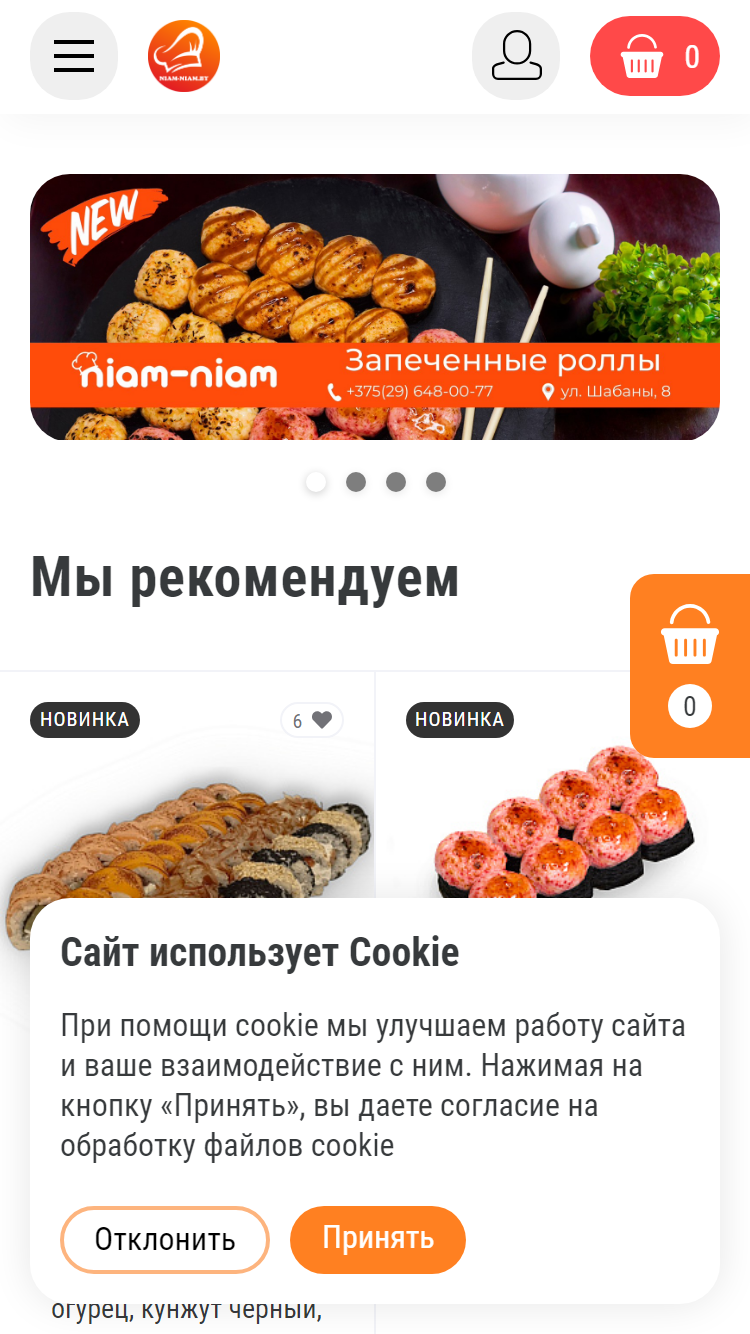Accept cookies with Принять
Image resolution: width=750 pixels, height=1334 pixels.
click(x=378, y=1239)
